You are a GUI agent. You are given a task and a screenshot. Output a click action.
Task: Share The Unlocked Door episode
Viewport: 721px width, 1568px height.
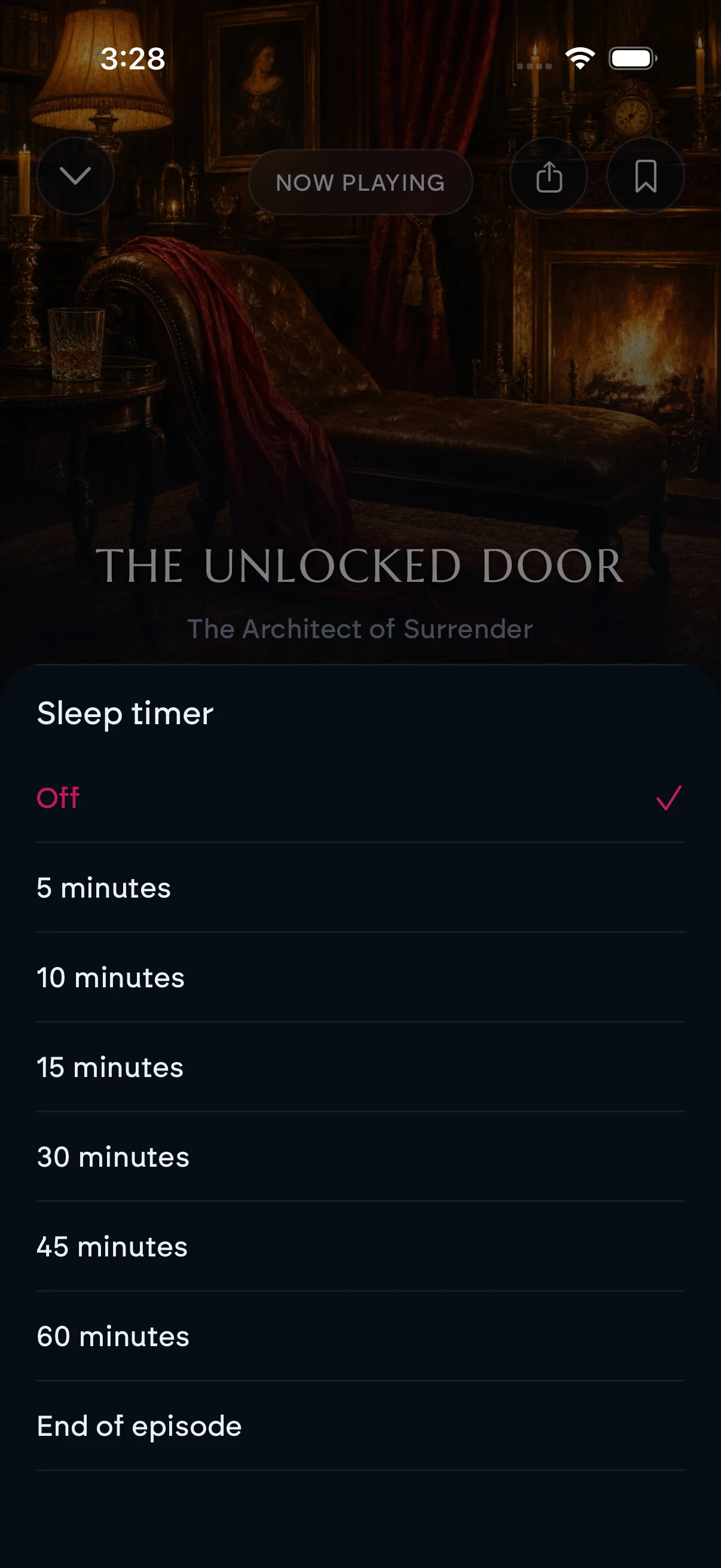click(549, 176)
